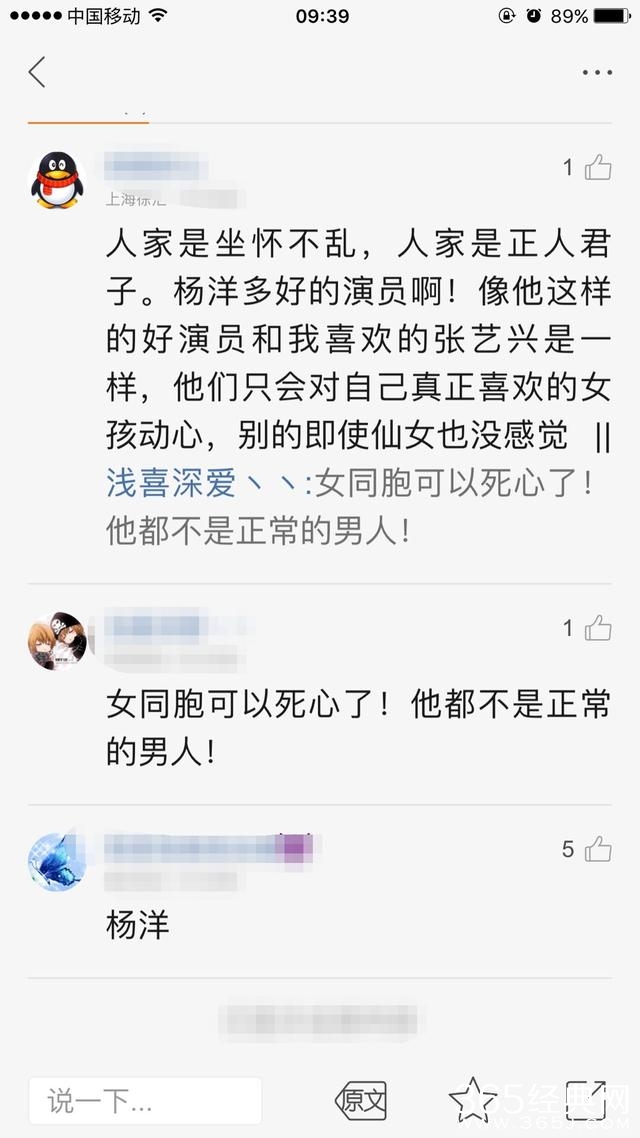Share using the bottom-right share icon
This screenshot has width=640, height=1138.
[x=587, y=1101]
